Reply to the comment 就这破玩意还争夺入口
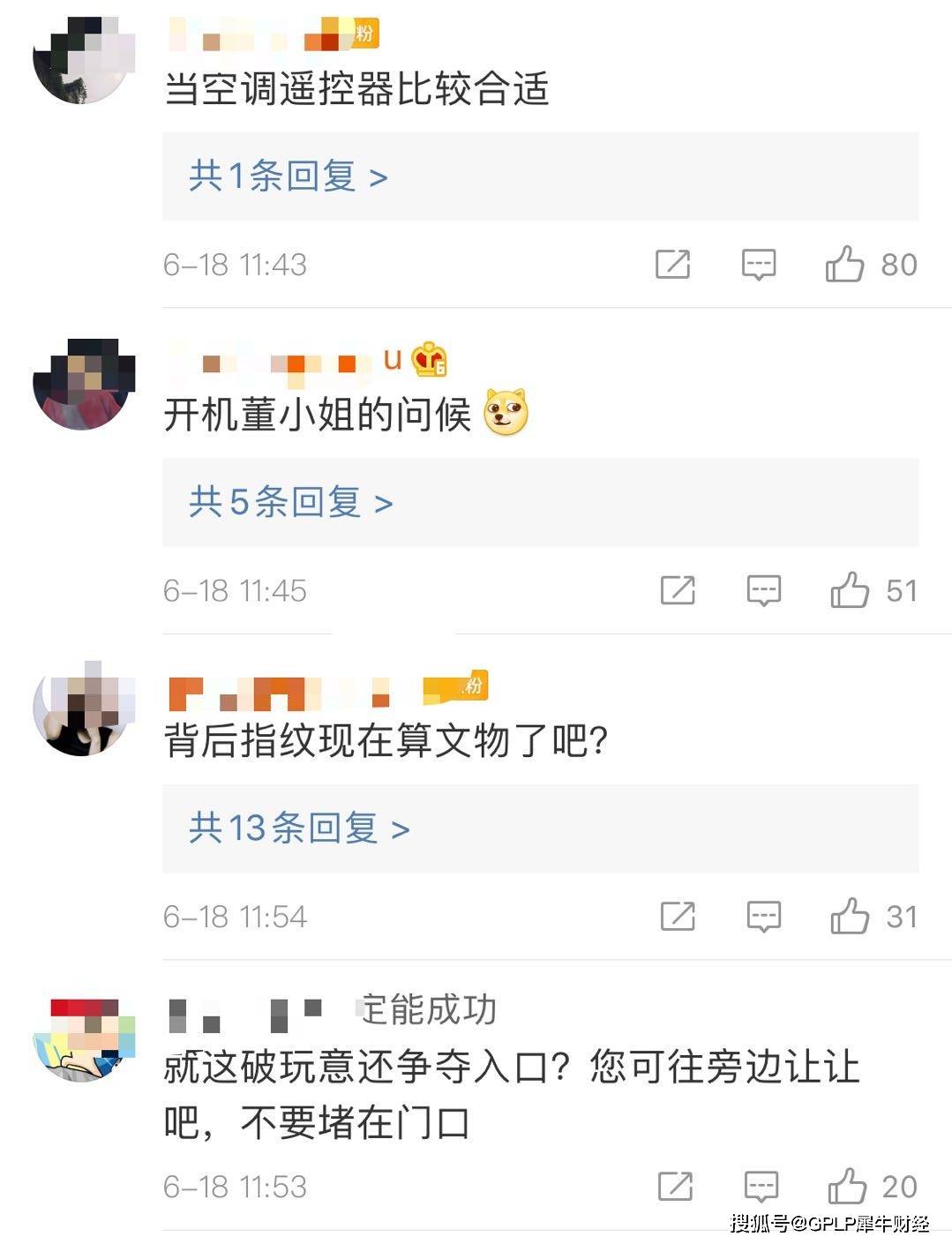 pos(761,1187)
